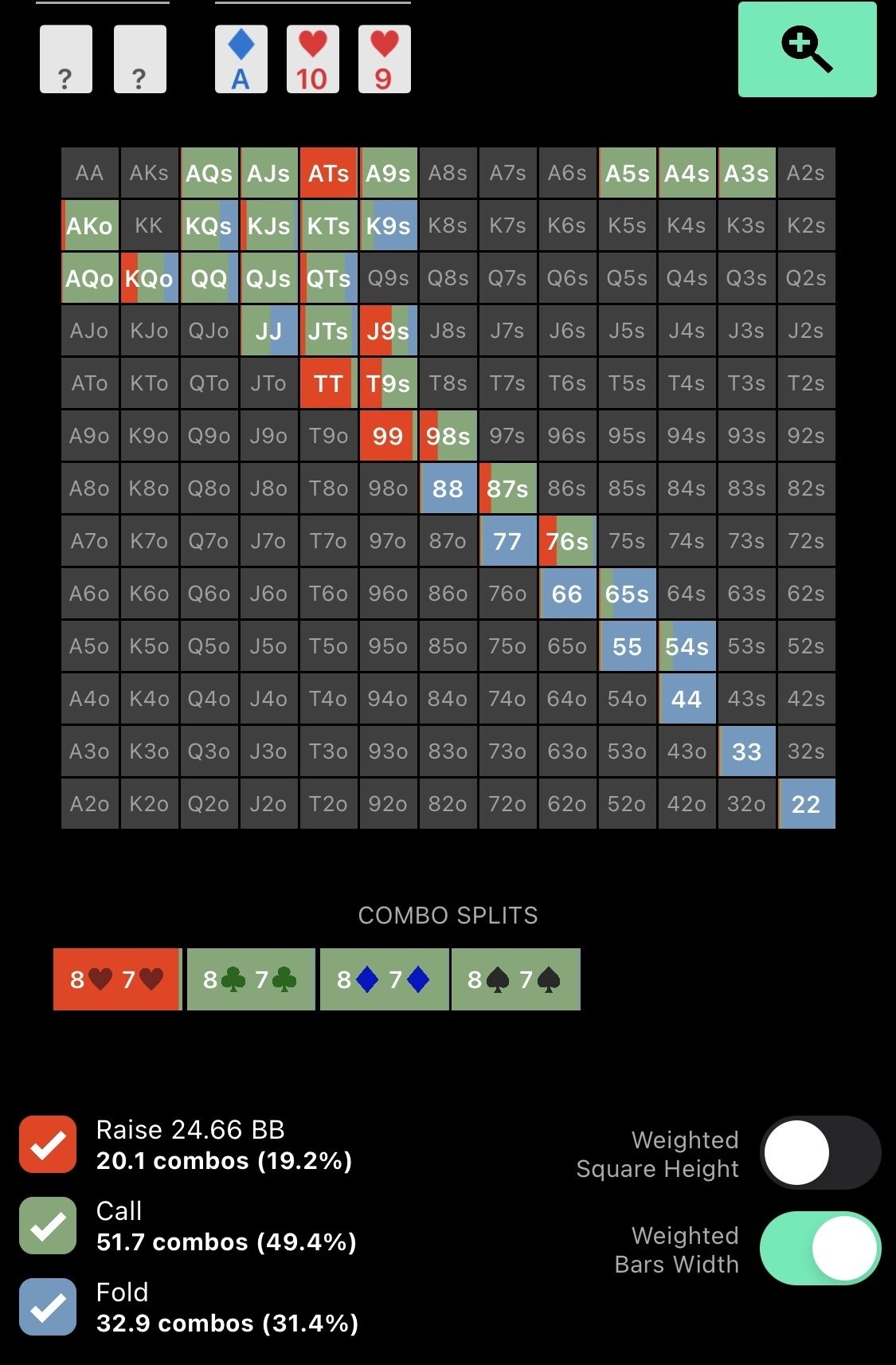Select the 22 cell in the matrix
896x1365 pixels.
(x=806, y=804)
